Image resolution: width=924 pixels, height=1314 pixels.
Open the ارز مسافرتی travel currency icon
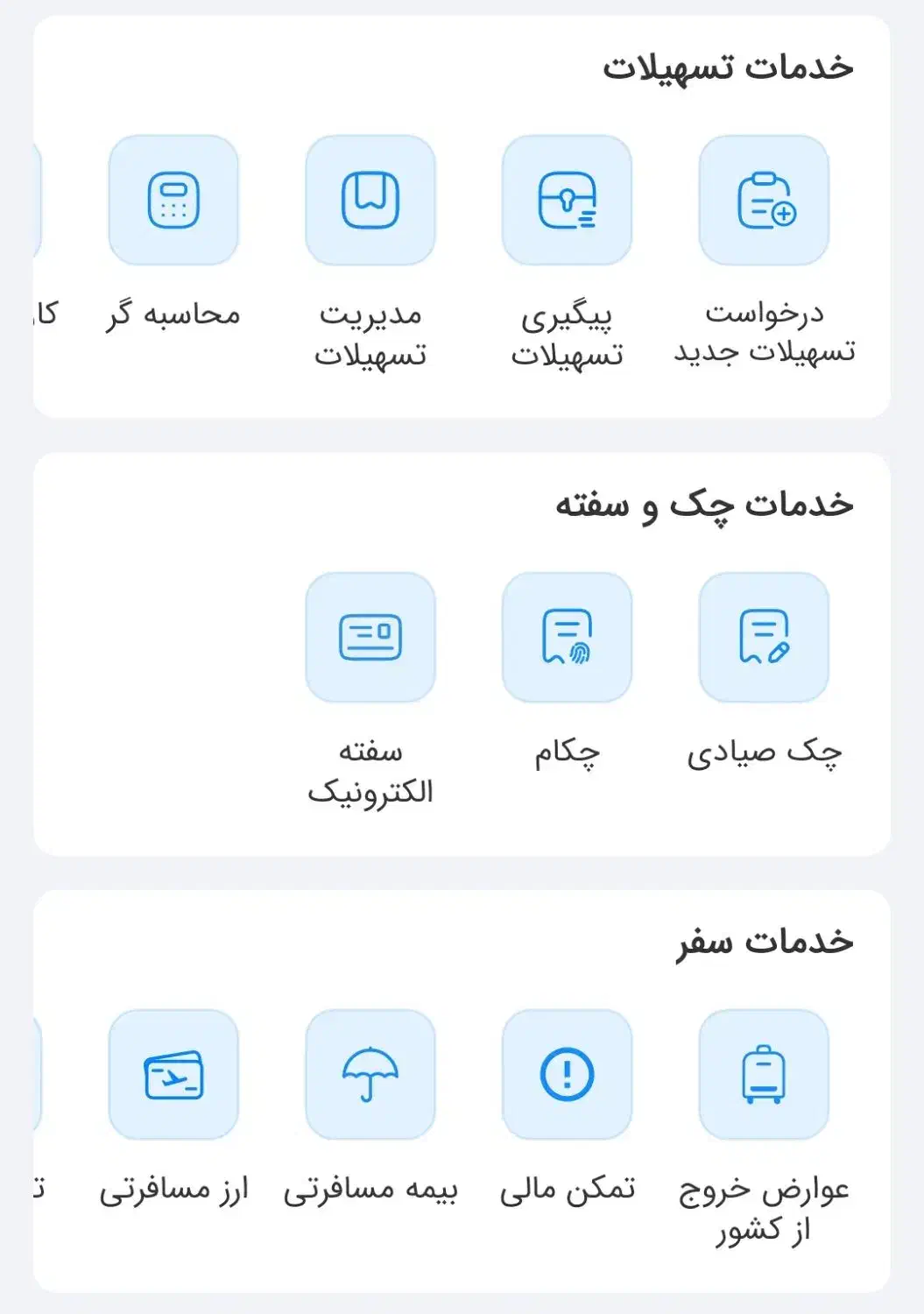click(x=174, y=1076)
